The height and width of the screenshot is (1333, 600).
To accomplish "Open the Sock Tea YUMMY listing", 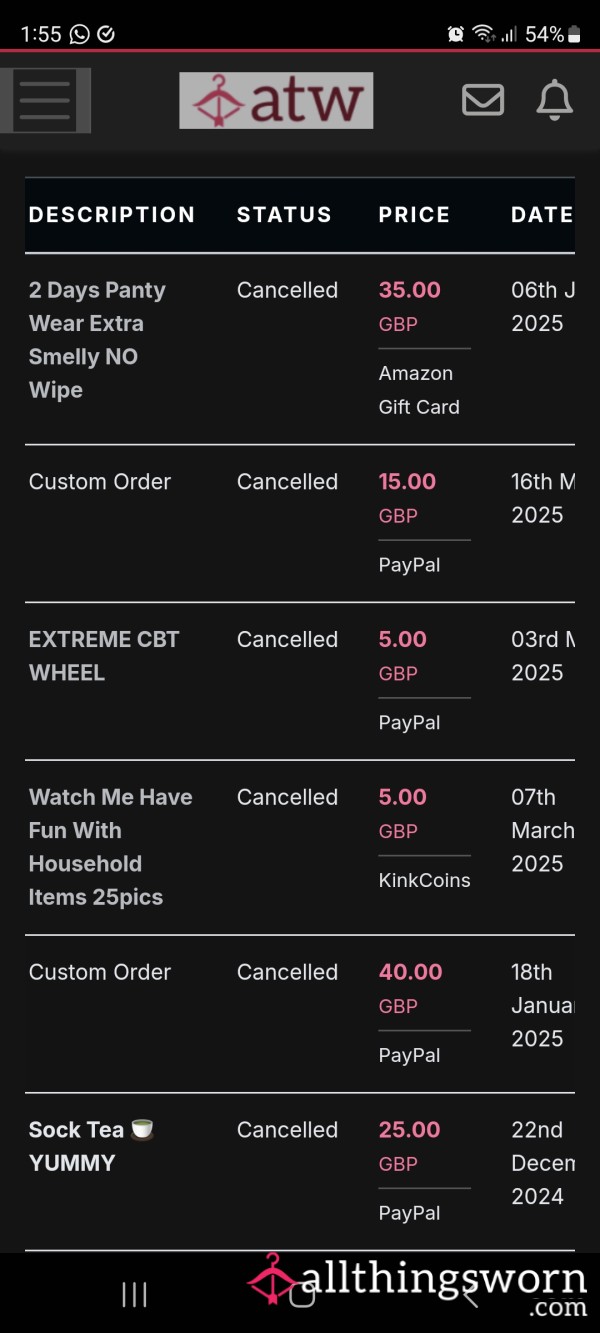I will [x=91, y=1146].
